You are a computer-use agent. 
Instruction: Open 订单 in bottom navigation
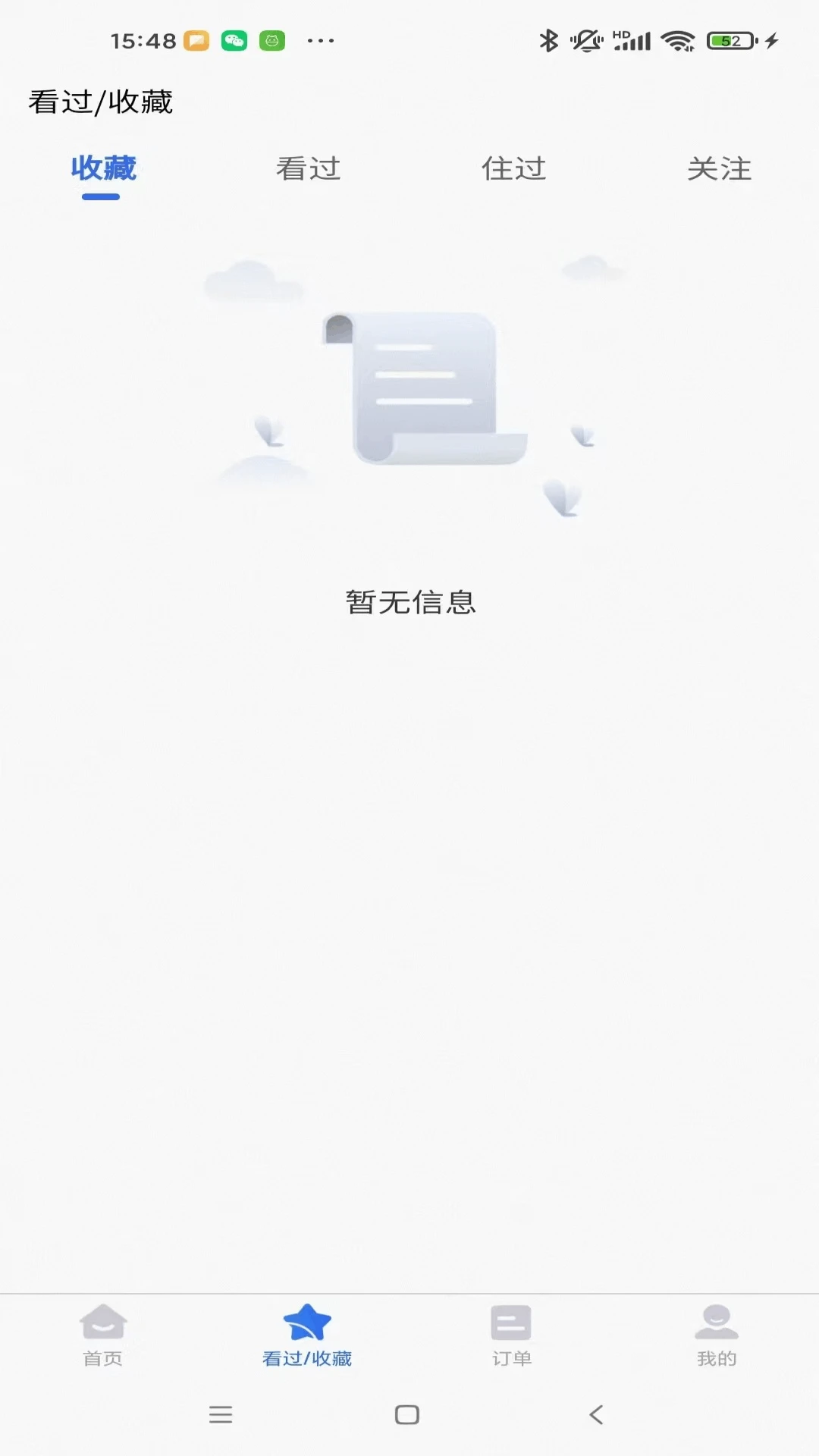click(x=512, y=1336)
